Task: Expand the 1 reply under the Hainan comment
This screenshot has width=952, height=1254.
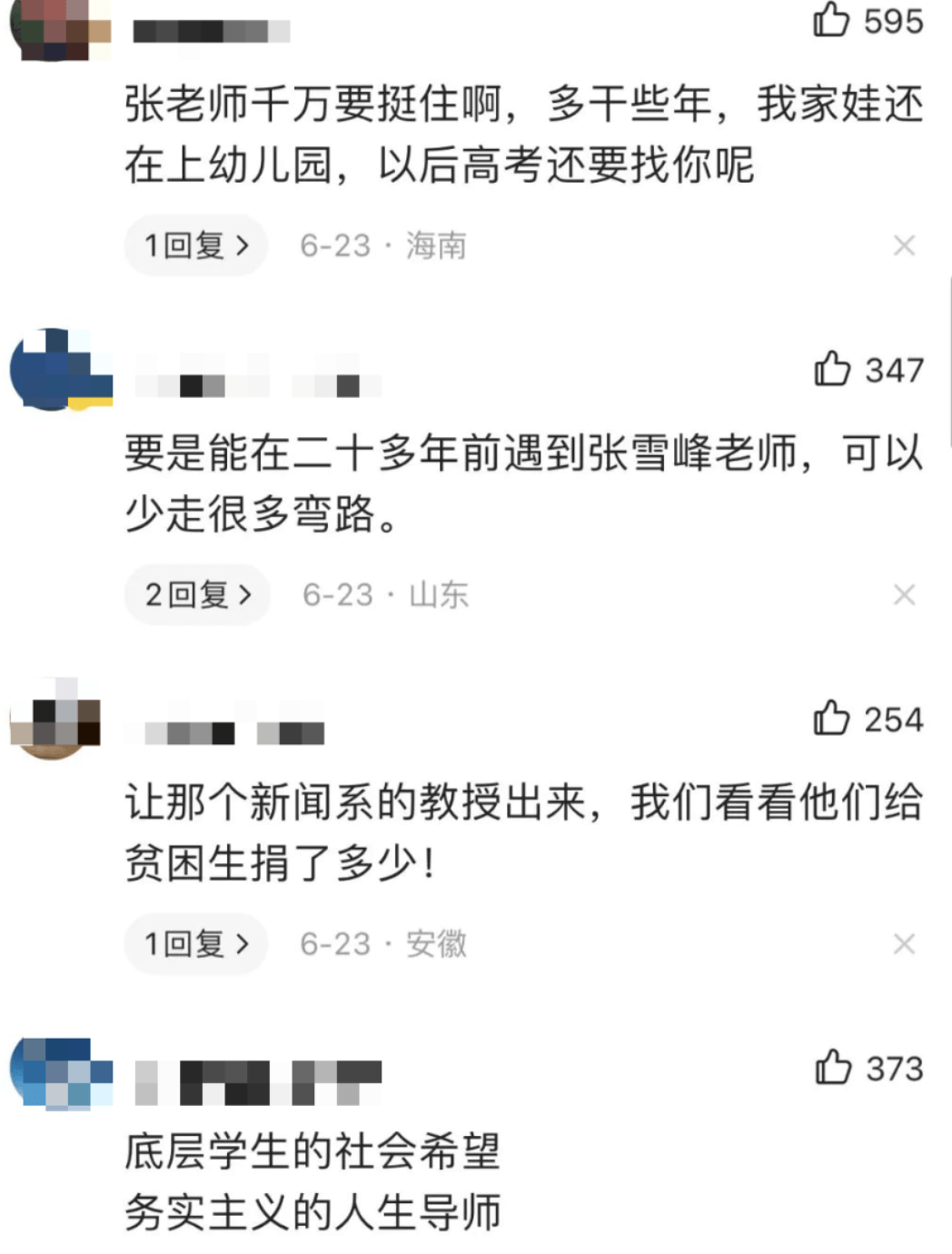Action: [x=196, y=245]
